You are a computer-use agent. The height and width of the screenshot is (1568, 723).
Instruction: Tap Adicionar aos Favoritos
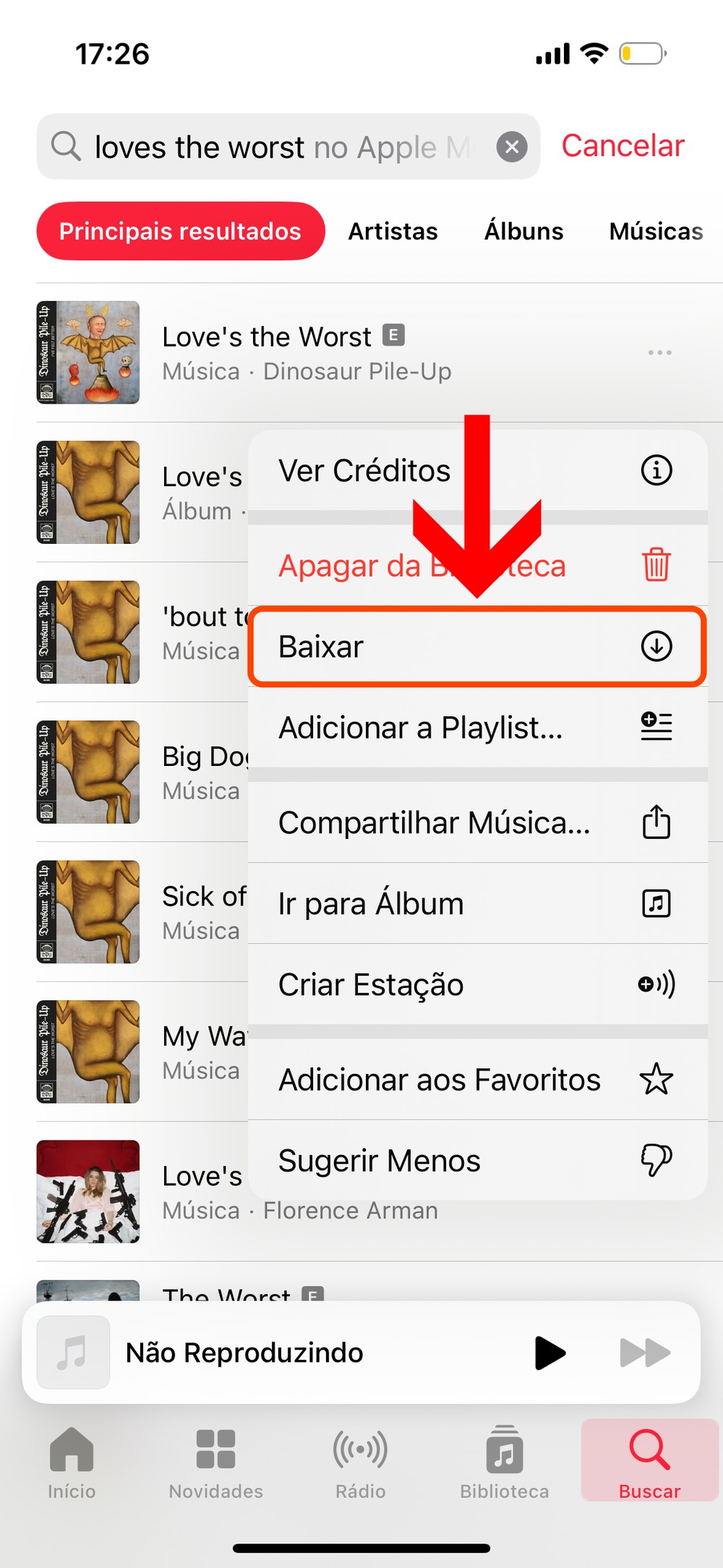point(477,1080)
